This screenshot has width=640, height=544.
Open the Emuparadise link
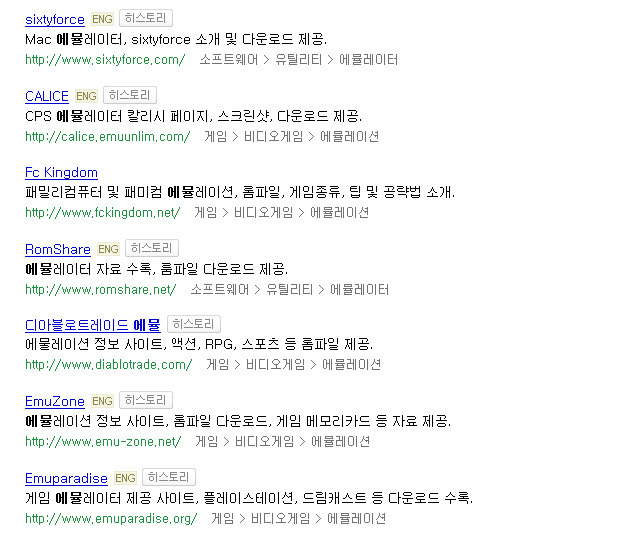(66, 478)
